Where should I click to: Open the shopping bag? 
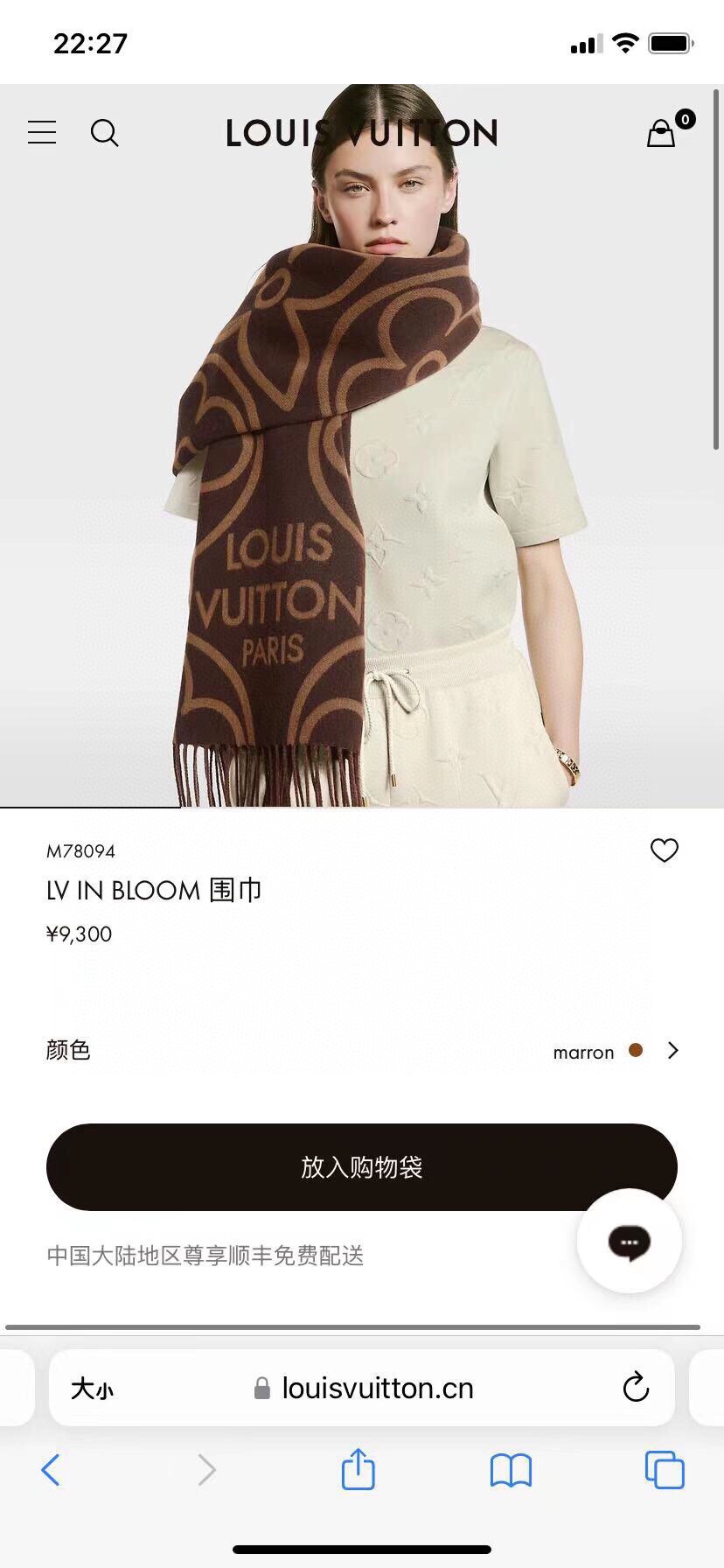coord(662,133)
